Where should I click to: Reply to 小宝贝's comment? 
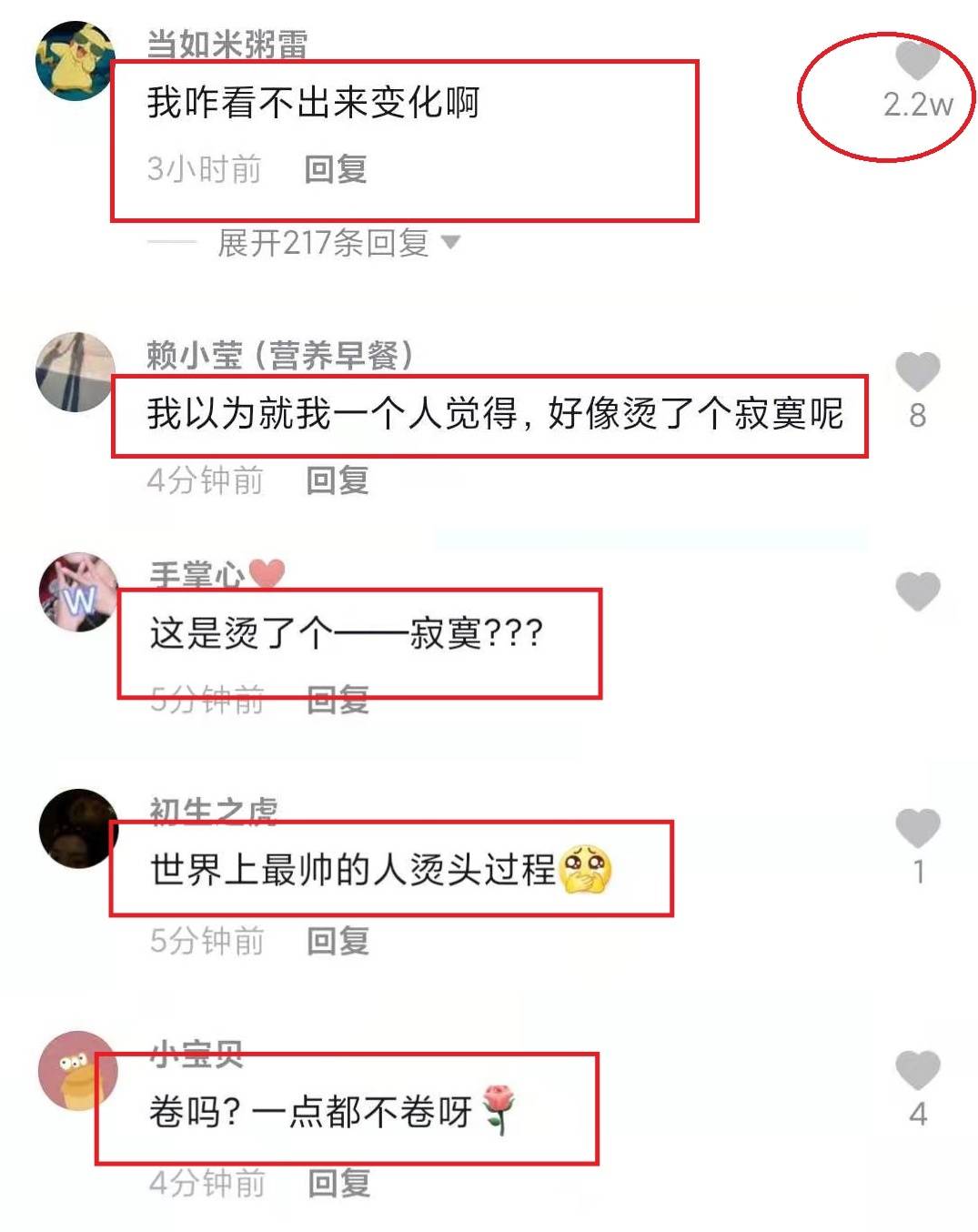[338, 1182]
